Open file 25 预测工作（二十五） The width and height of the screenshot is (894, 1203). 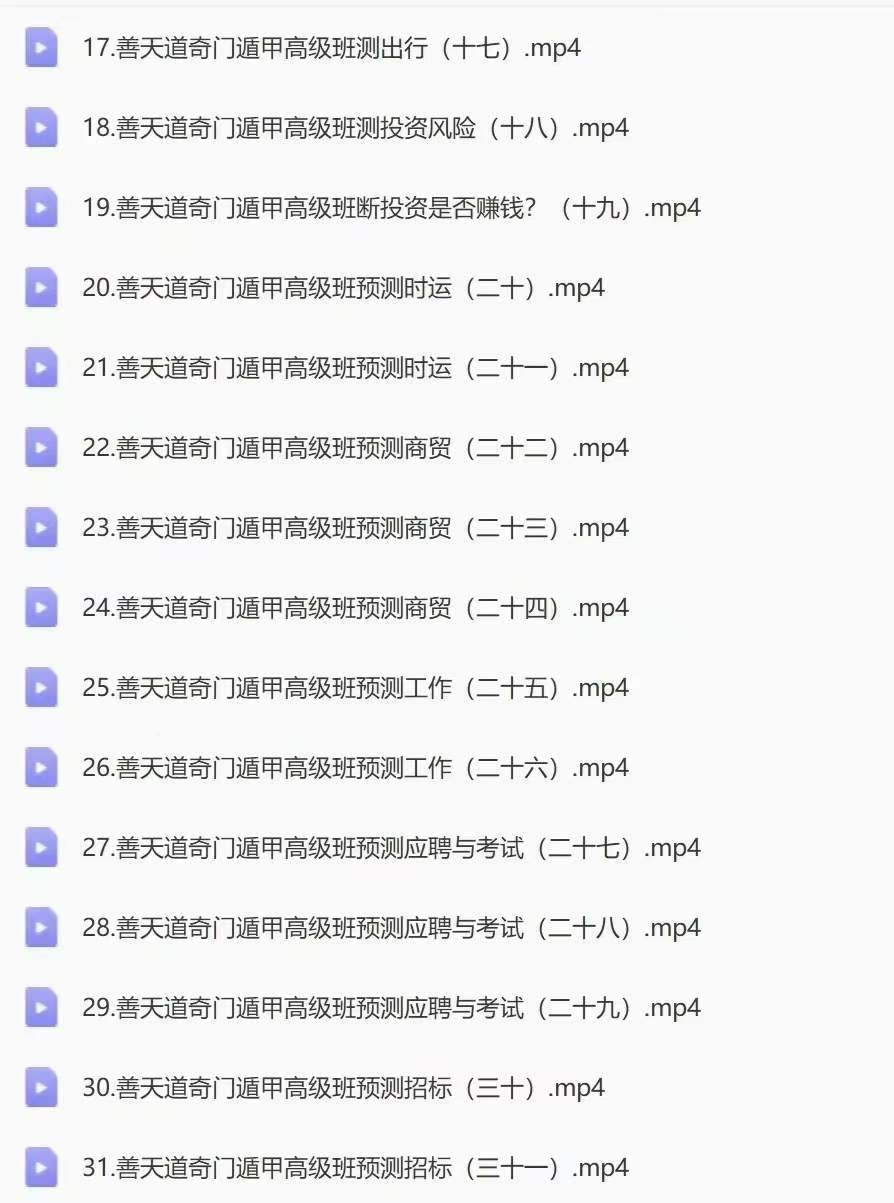pos(355,688)
